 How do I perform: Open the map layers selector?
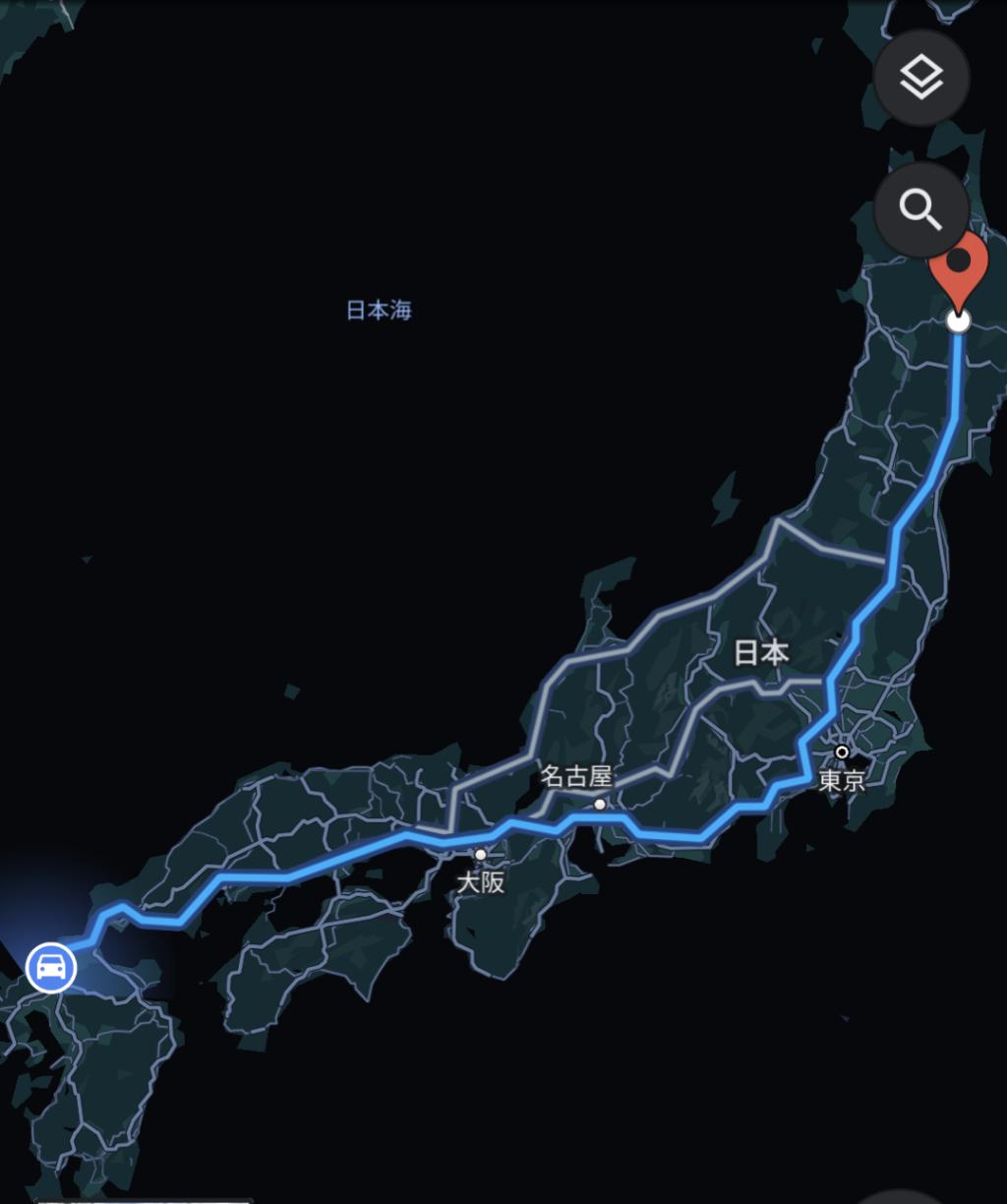921,78
